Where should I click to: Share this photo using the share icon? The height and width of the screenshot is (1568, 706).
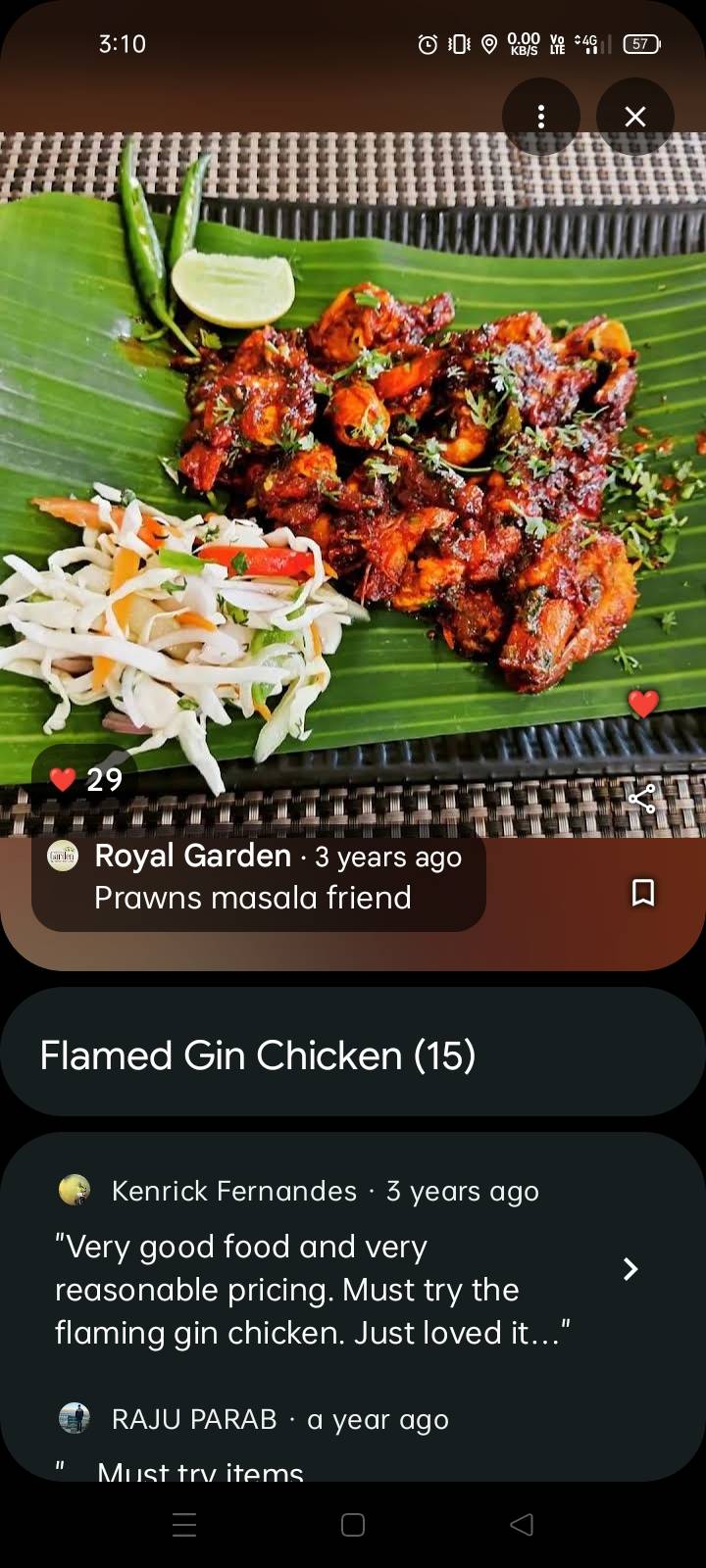(x=642, y=799)
